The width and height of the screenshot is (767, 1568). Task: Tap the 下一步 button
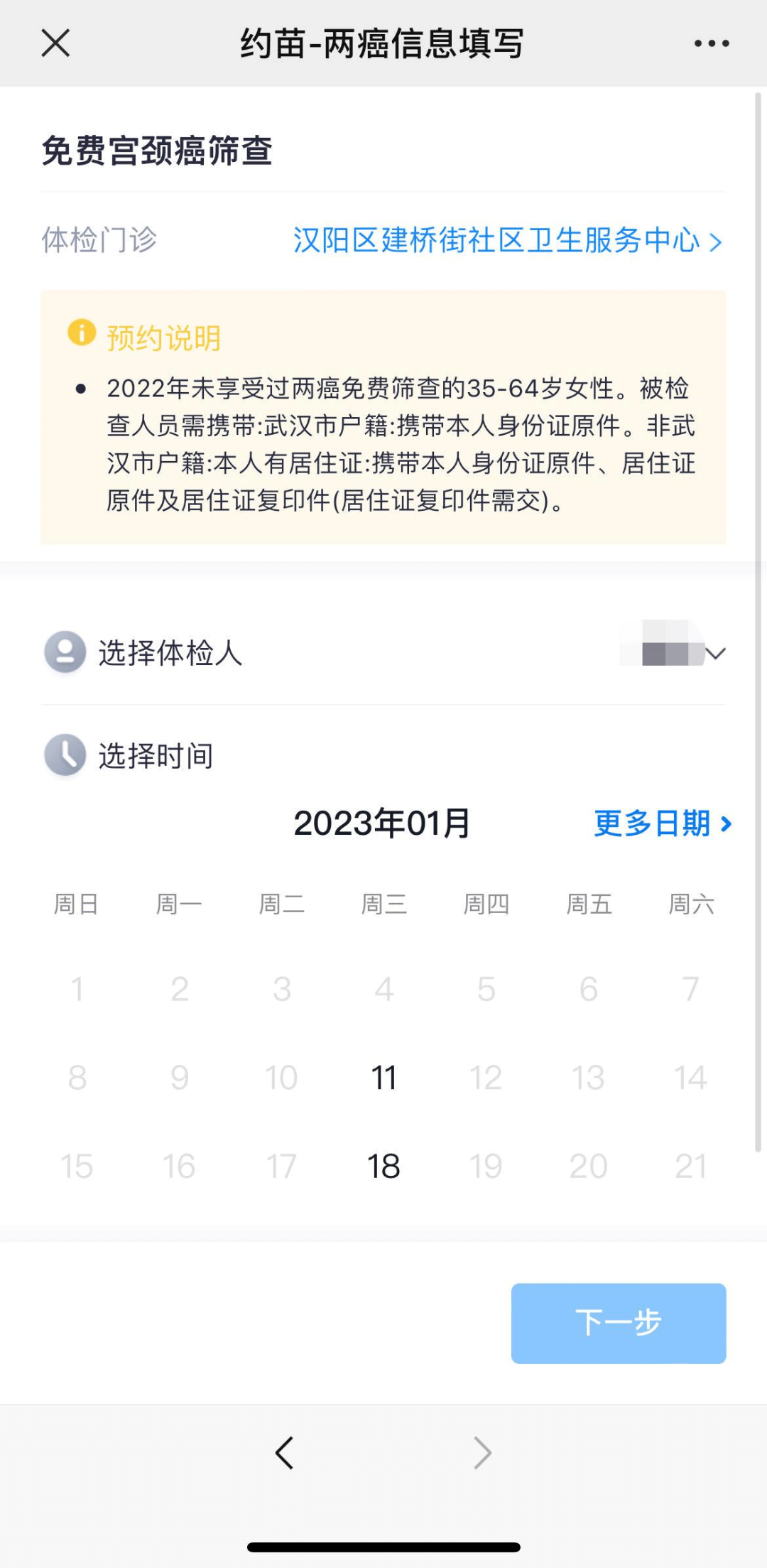(x=619, y=1323)
